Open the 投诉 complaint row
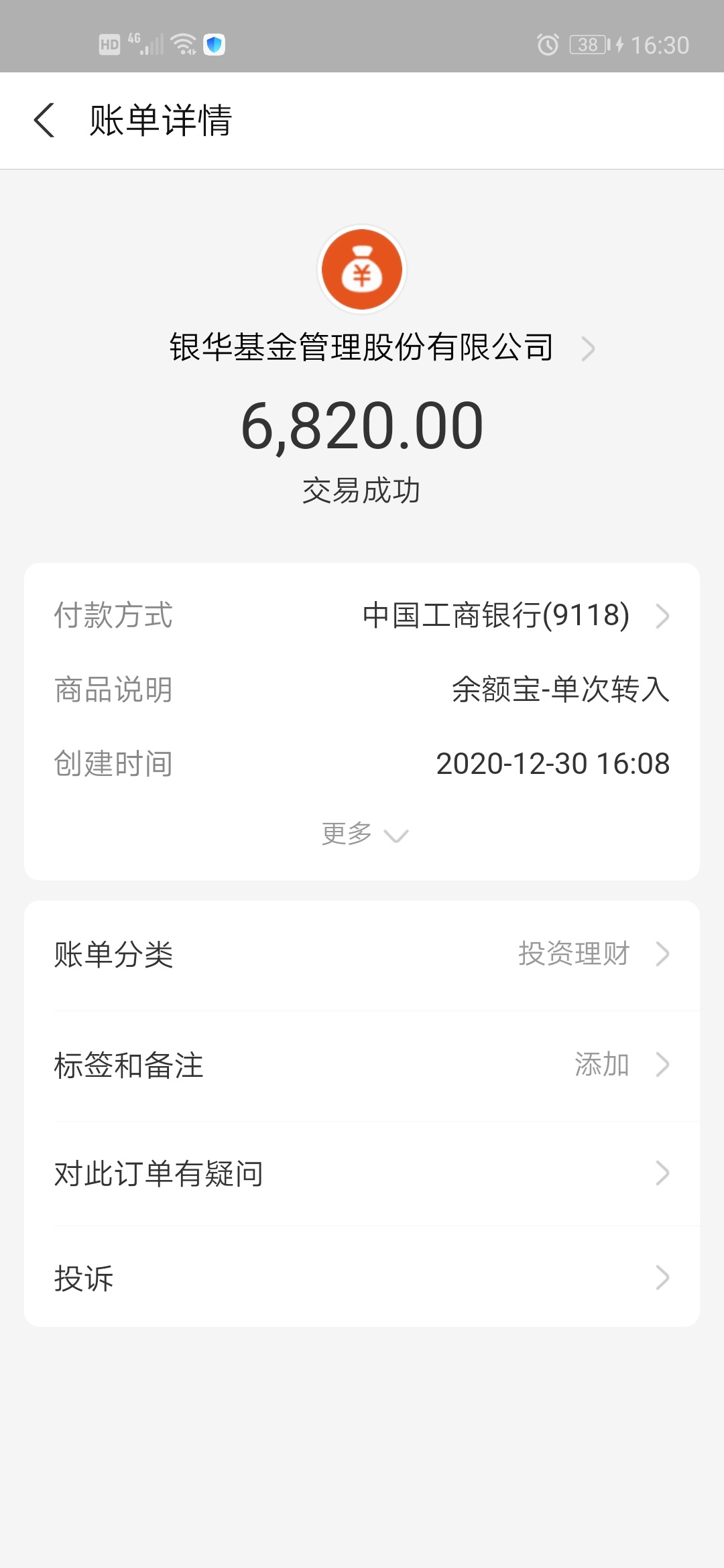This screenshot has height=1568, width=724. tap(362, 1277)
